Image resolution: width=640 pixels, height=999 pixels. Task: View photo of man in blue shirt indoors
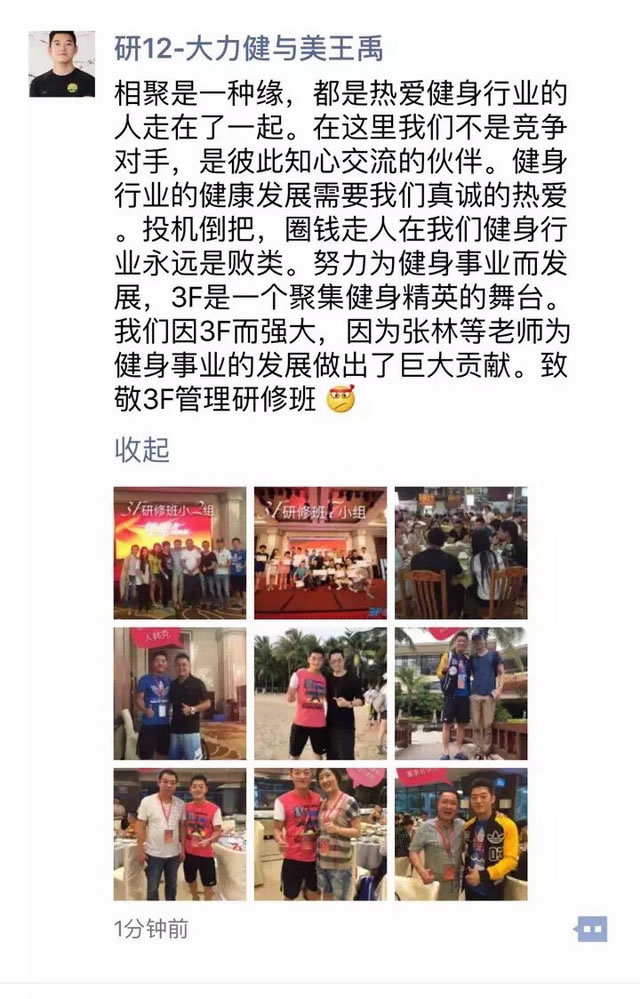click(x=179, y=693)
